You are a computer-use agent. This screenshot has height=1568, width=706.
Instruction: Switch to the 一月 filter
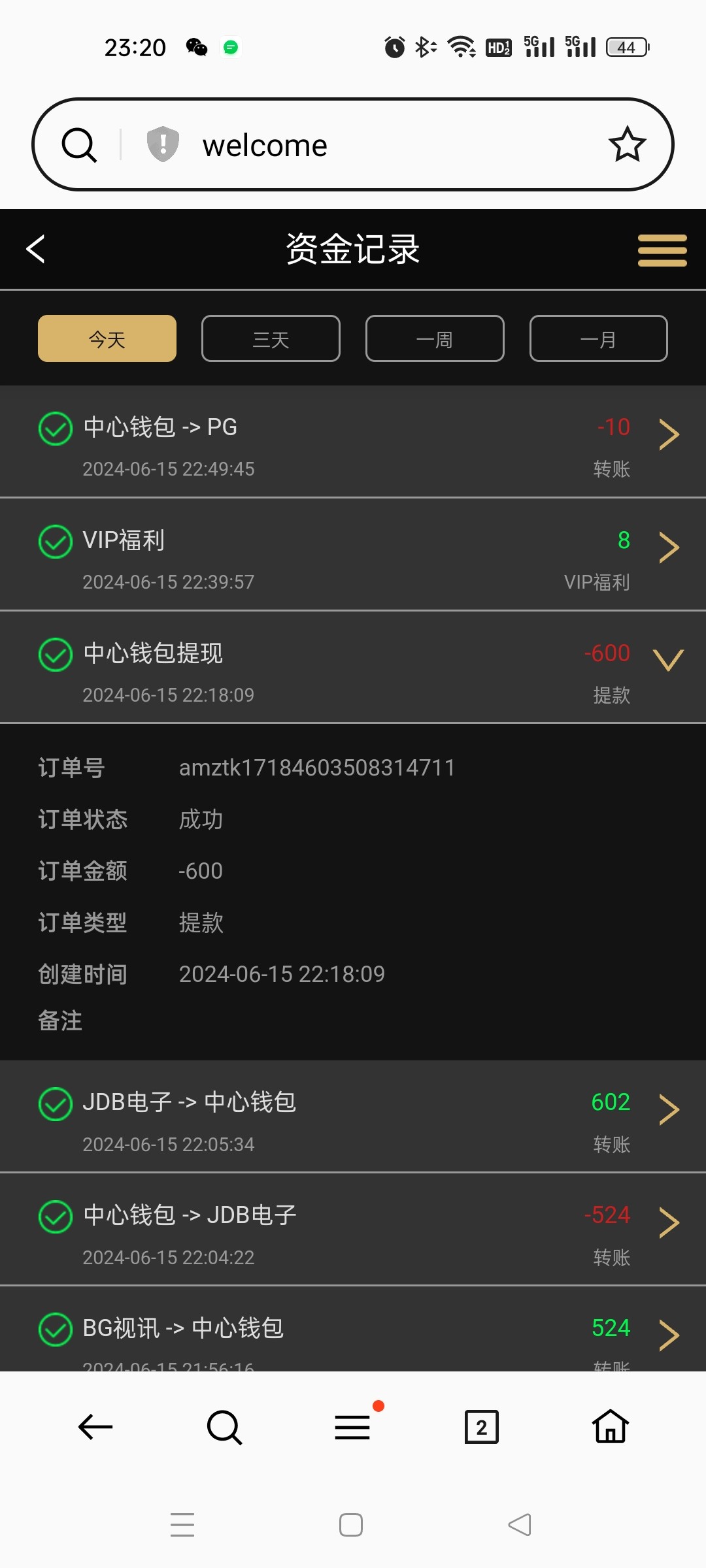[x=598, y=338]
